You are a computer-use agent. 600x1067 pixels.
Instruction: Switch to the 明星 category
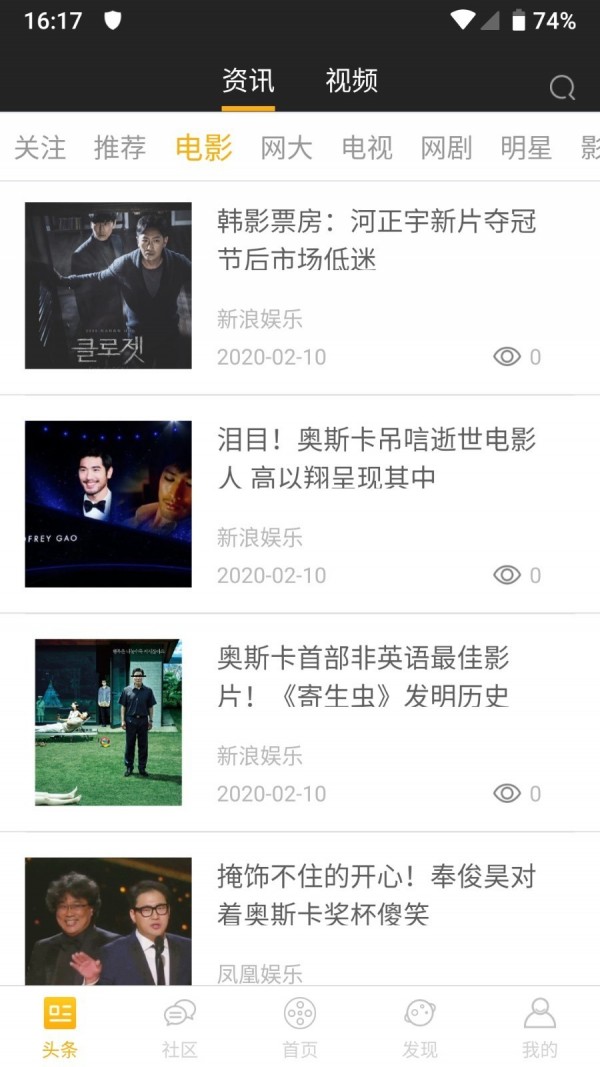[x=526, y=148]
